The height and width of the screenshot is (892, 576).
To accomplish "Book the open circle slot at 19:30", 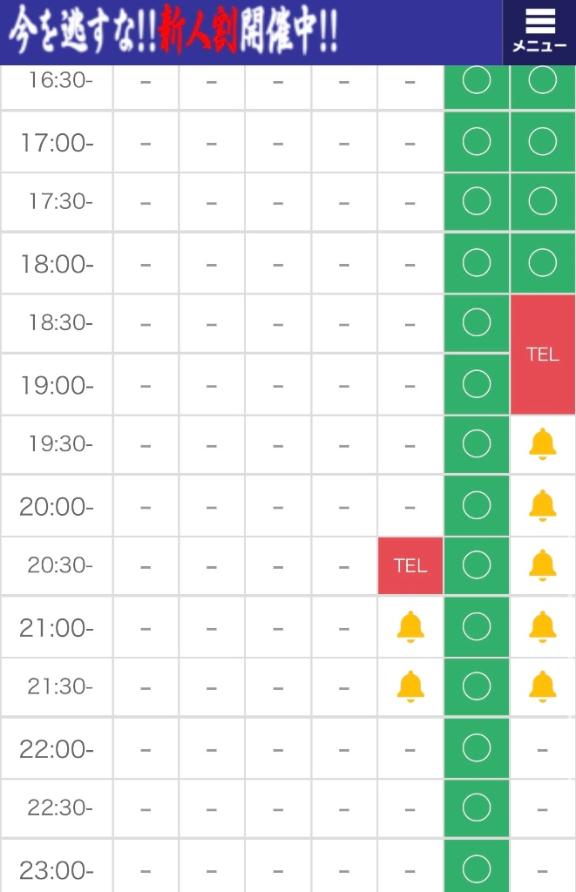I will point(476,444).
